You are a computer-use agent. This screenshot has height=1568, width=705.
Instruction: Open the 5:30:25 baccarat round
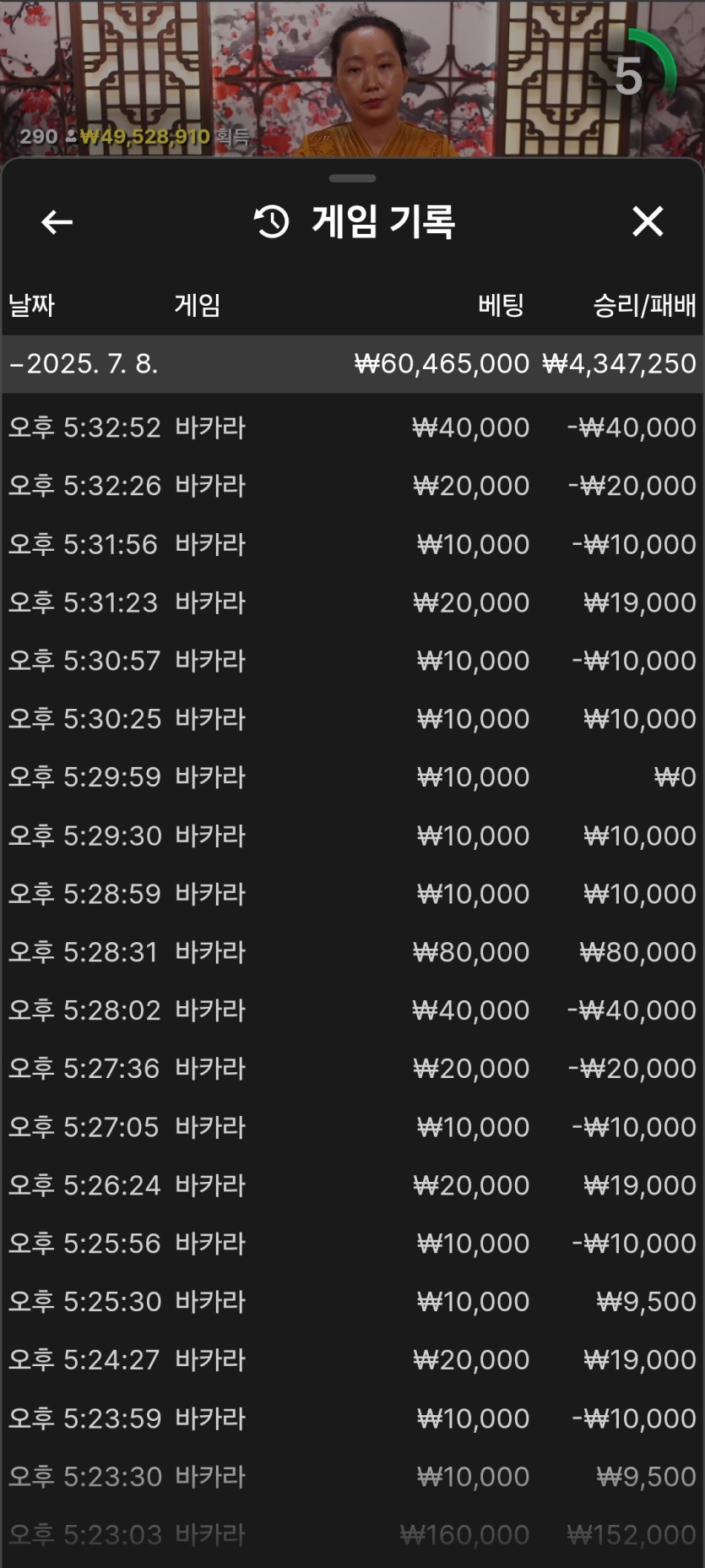(352, 719)
